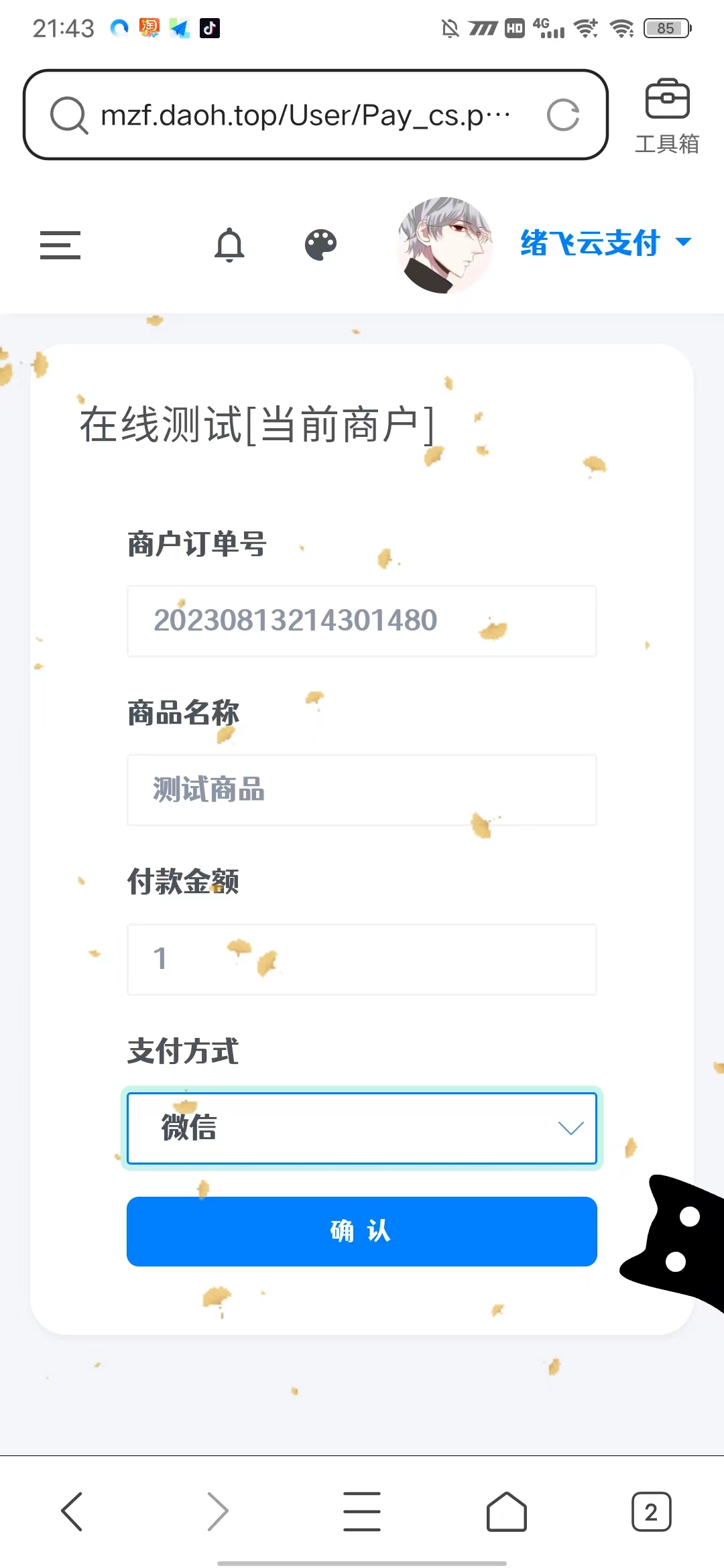Go forward in browser history
Screen dimensions: 724x1568
pos(217,1512)
